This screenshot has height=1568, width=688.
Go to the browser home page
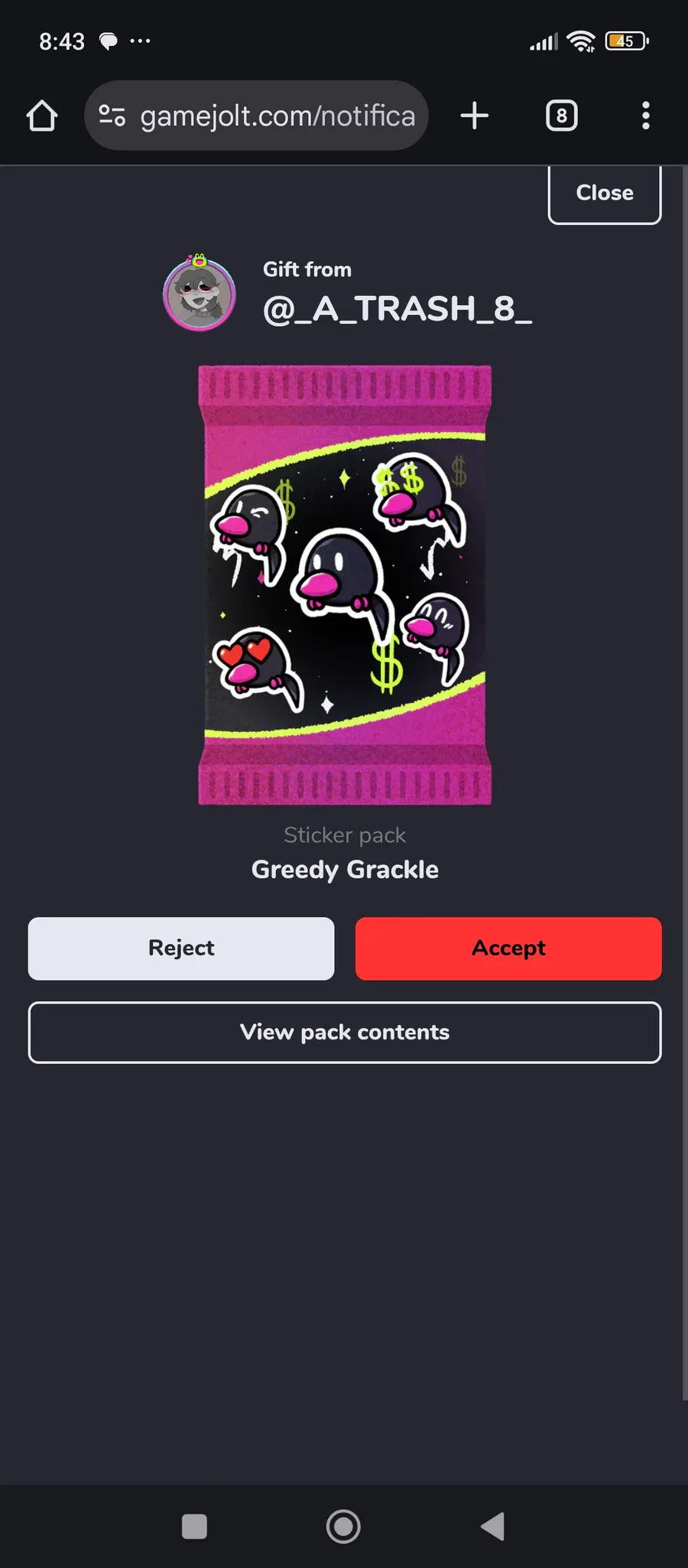pyautogui.click(x=42, y=116)
